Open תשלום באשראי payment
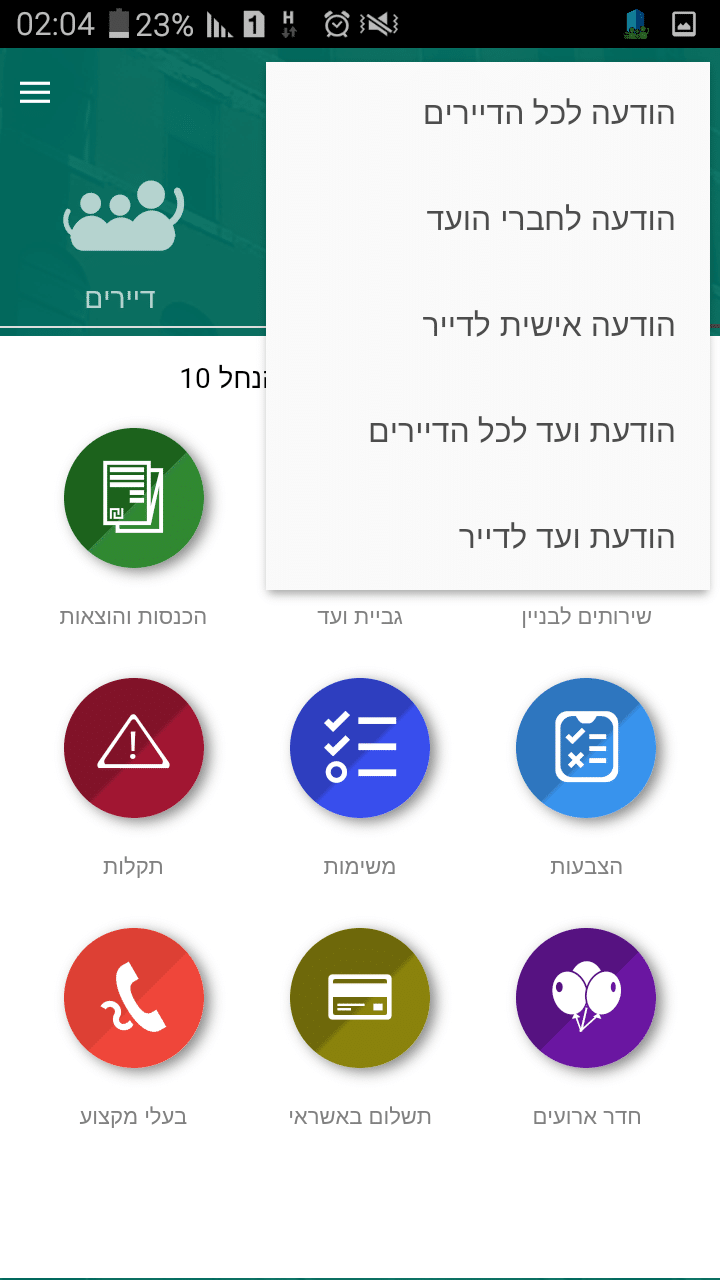Viewport: 720px width, 1280px height. pos(360,998)
